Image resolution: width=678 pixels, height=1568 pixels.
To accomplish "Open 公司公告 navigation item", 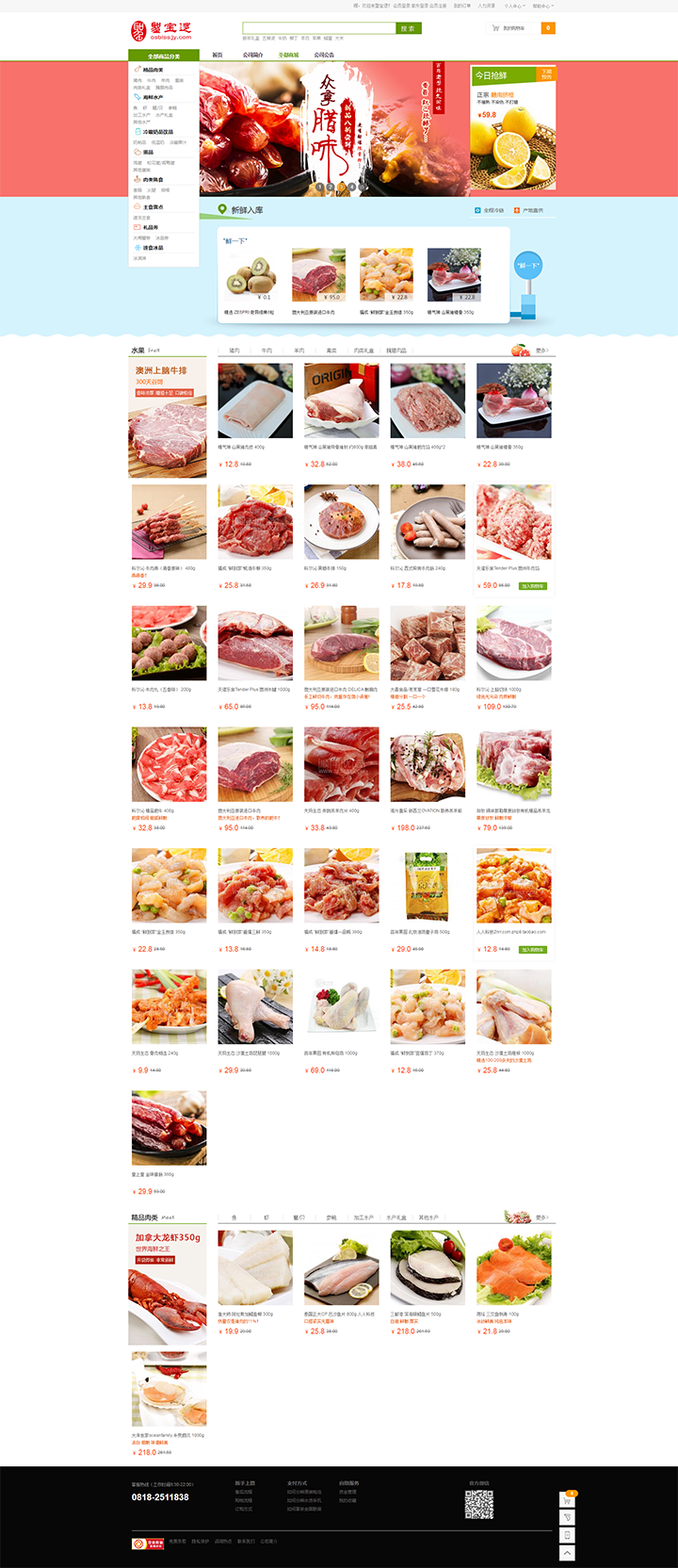I will pos(324,56).
